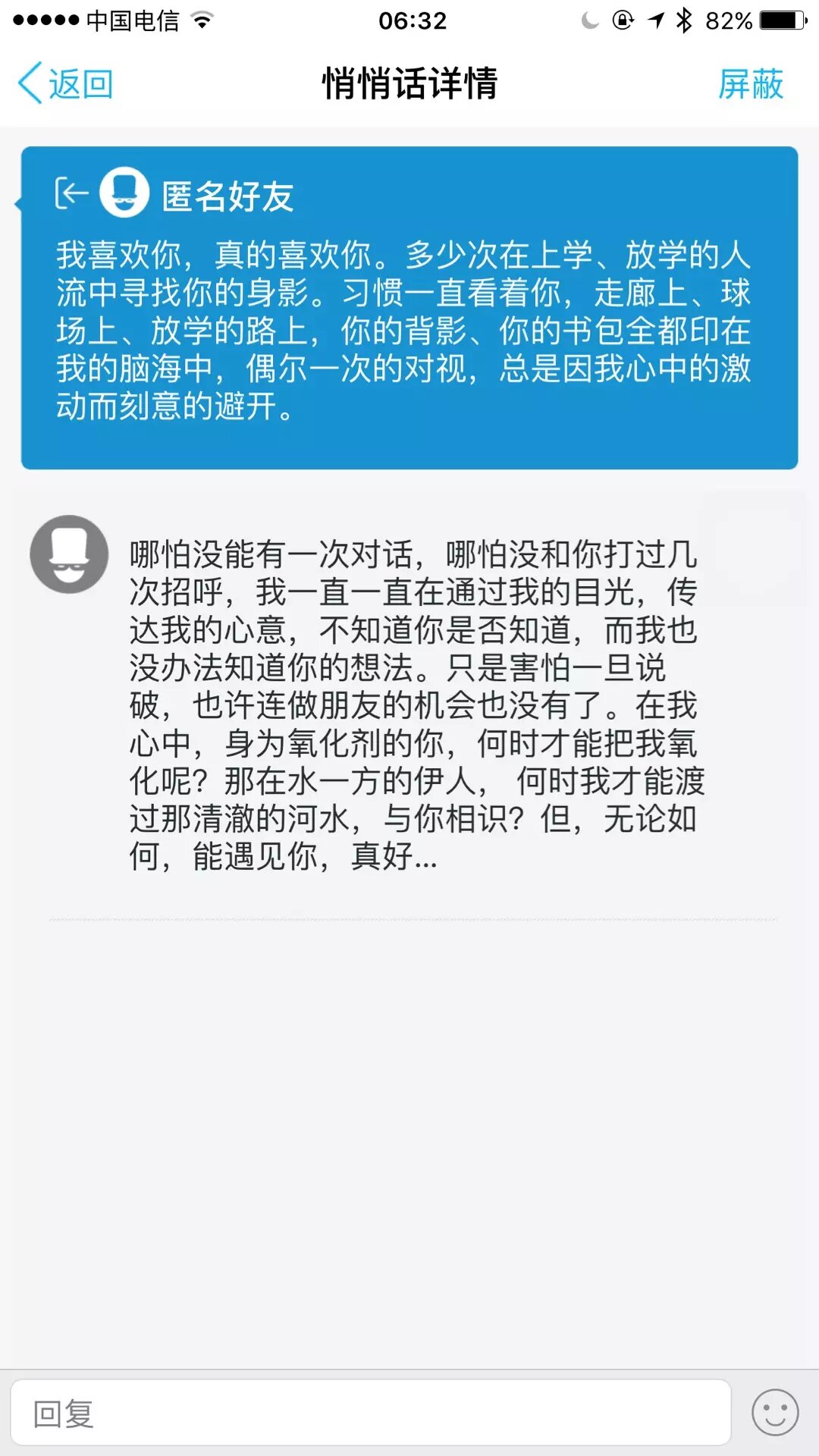Open the emoji picker smiley
The height and width of the screenshot is (1456, 819).
774,1413
